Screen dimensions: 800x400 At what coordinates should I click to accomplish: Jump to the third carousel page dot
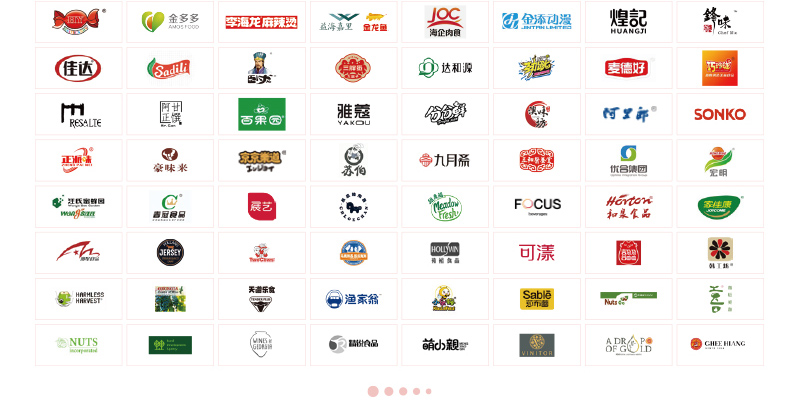click(x=403, y=391)
